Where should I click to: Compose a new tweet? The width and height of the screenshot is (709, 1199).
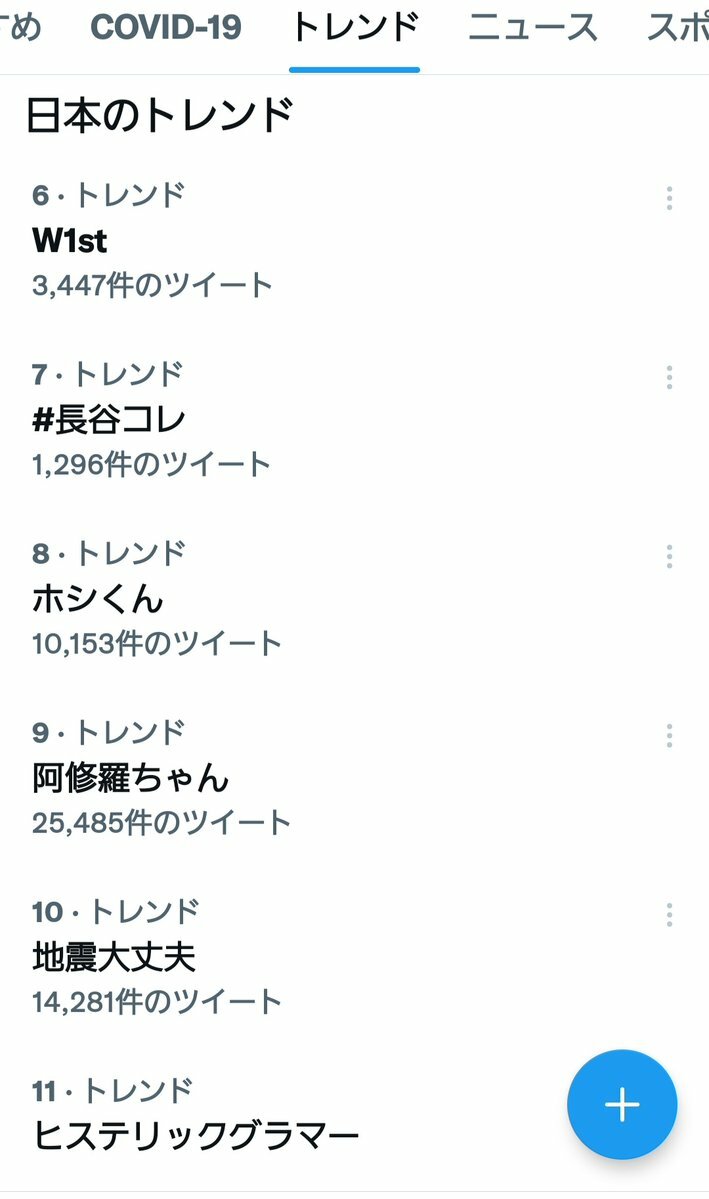(622, 1104)
